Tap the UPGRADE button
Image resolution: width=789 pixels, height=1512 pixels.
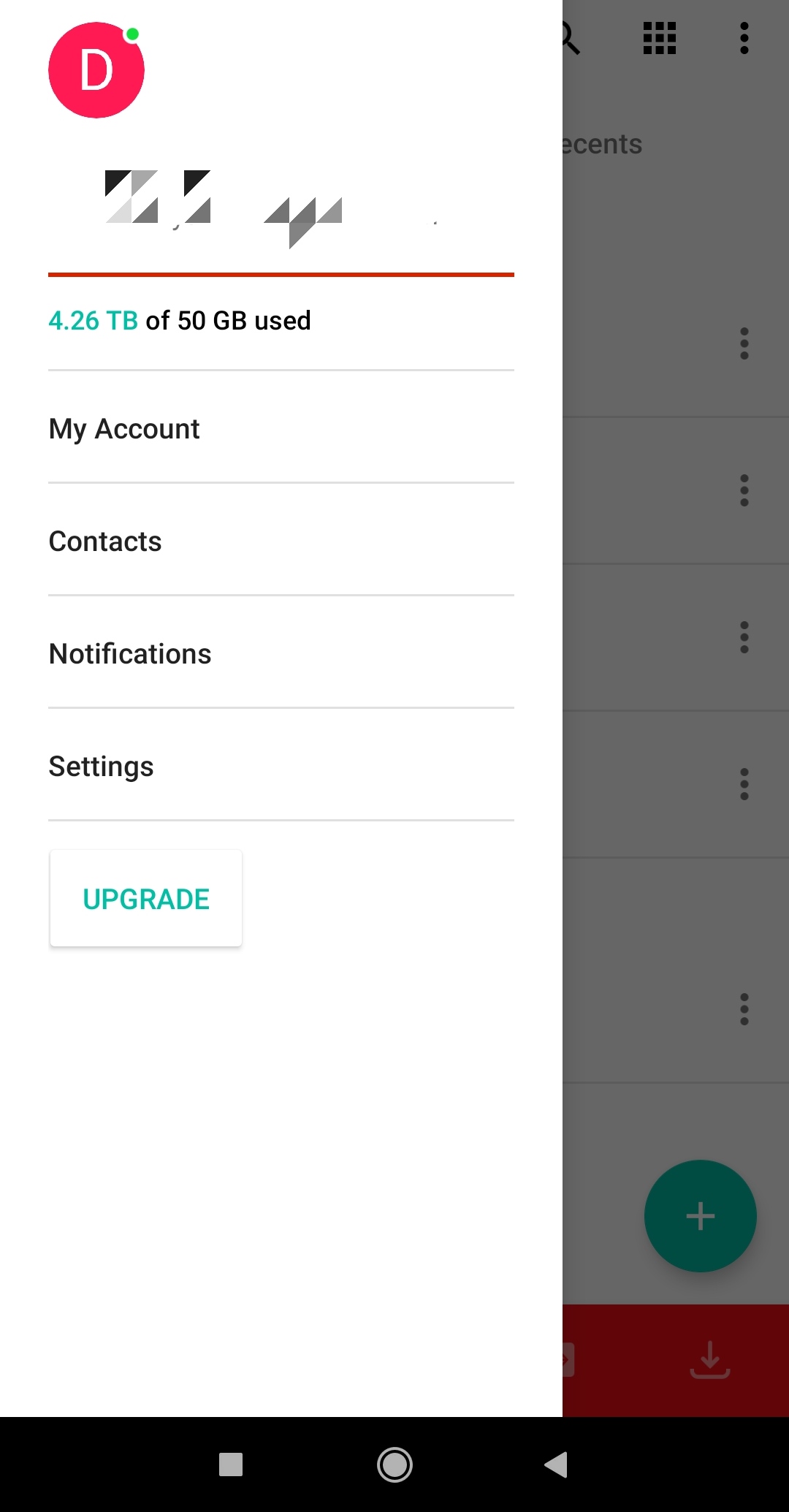coord(146,899)
